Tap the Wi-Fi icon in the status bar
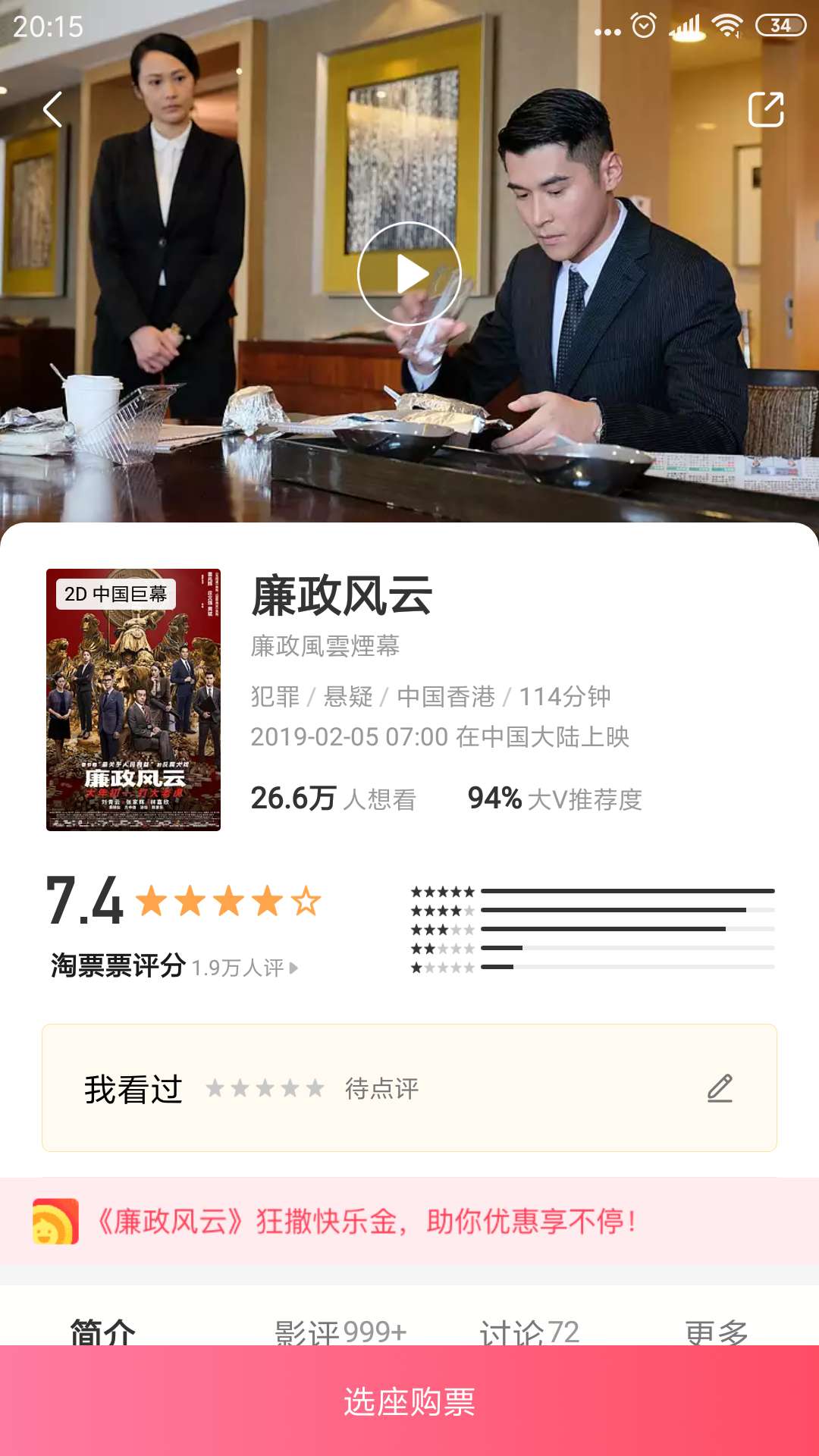Image resolution: width=819 pixels, height=1456 pixels. tap(726, 25)
